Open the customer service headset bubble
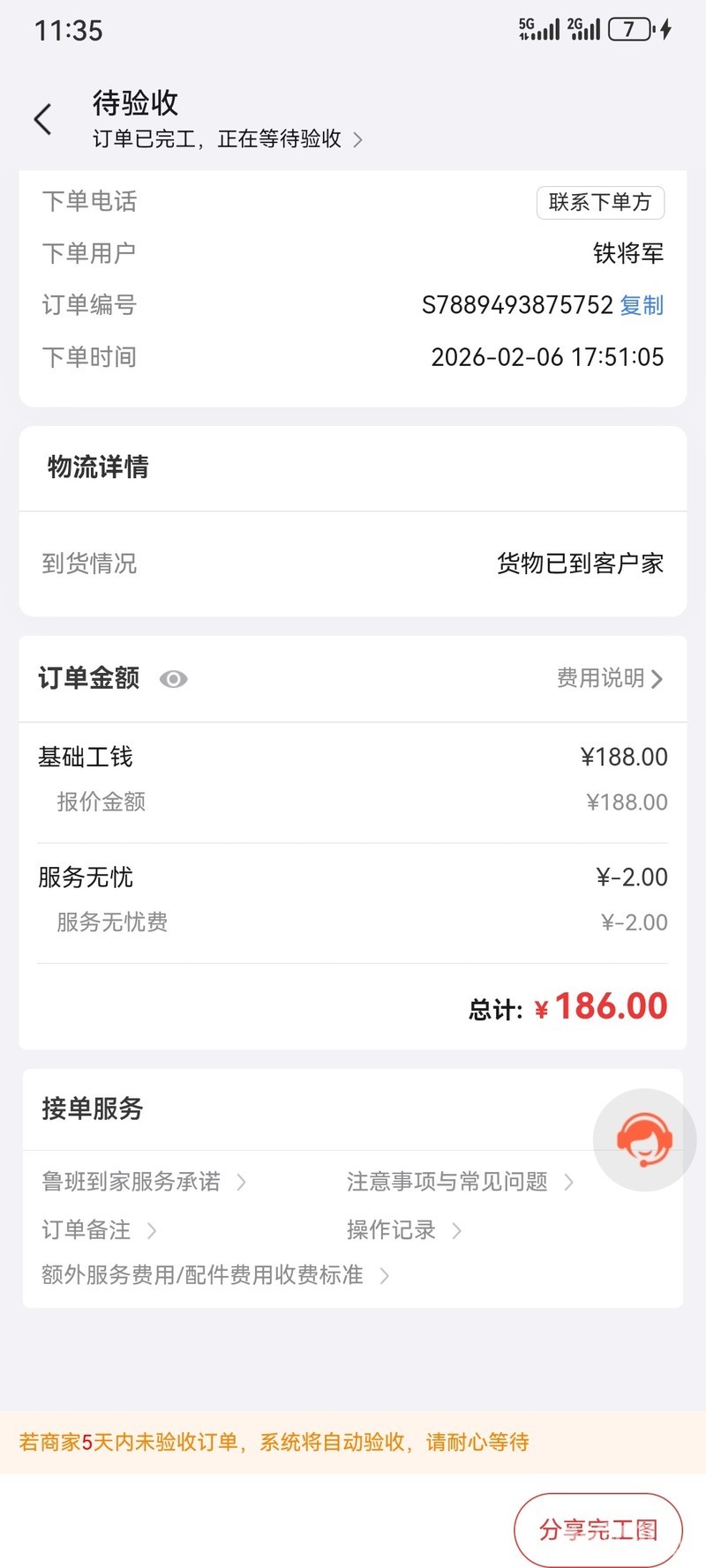 (x=644, y=1139)
